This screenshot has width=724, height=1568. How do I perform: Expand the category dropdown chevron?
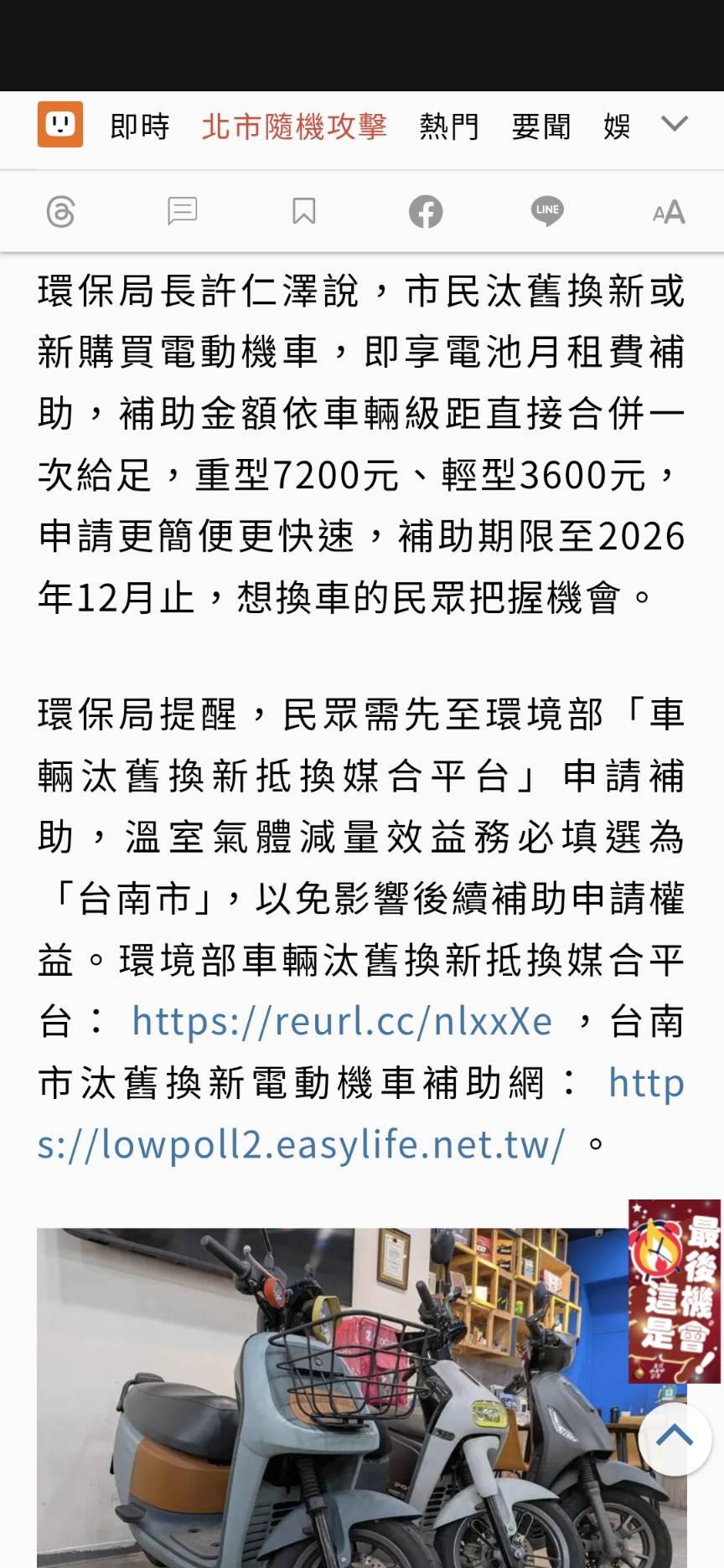675,125
